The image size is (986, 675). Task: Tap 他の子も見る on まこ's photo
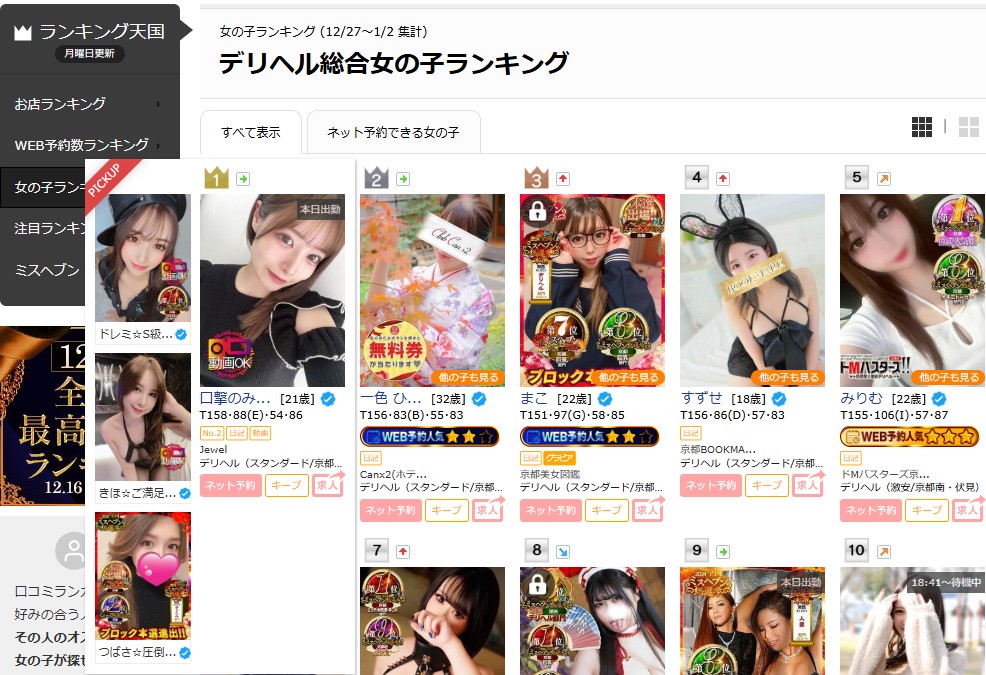pyautogui.click(x=628, y=378)
